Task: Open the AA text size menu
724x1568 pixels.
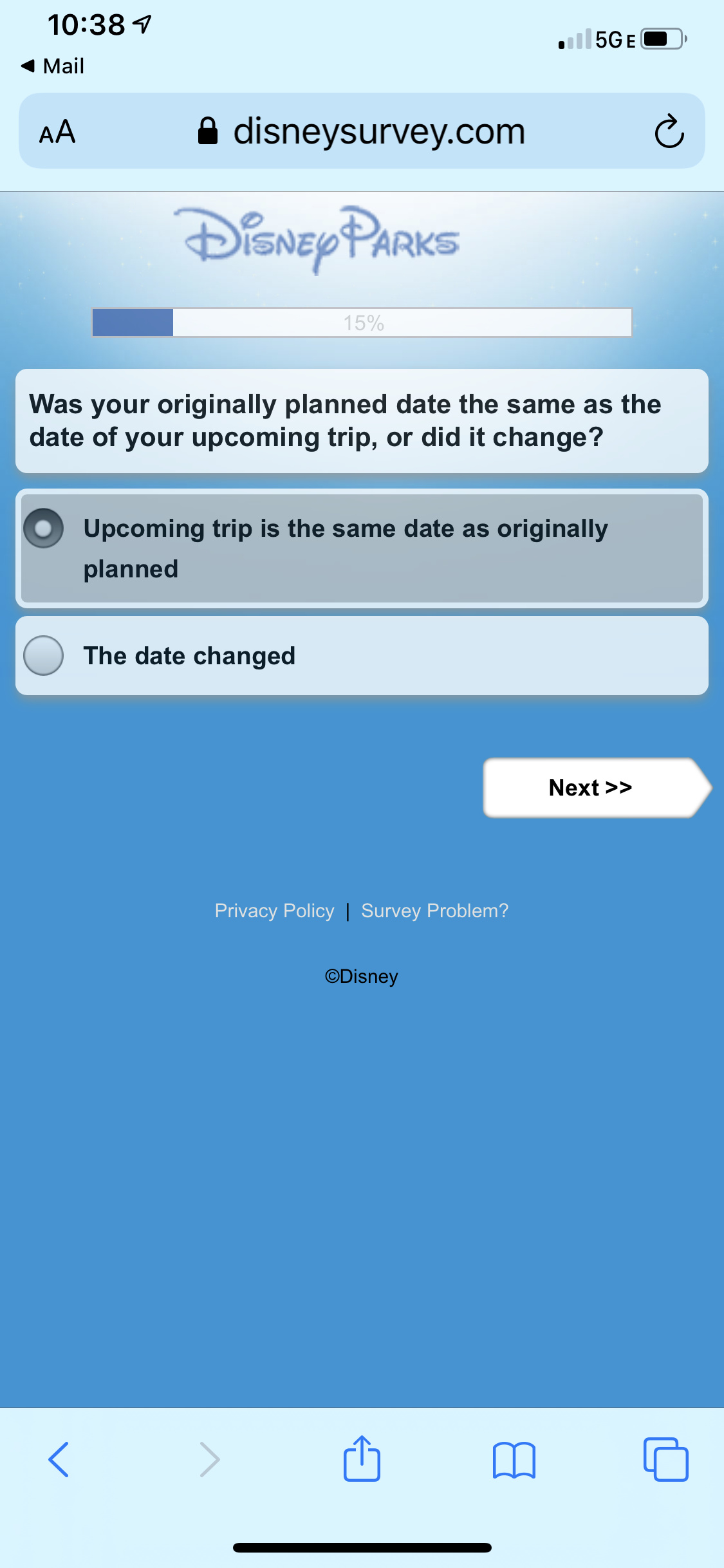Action: click(57, 132)
